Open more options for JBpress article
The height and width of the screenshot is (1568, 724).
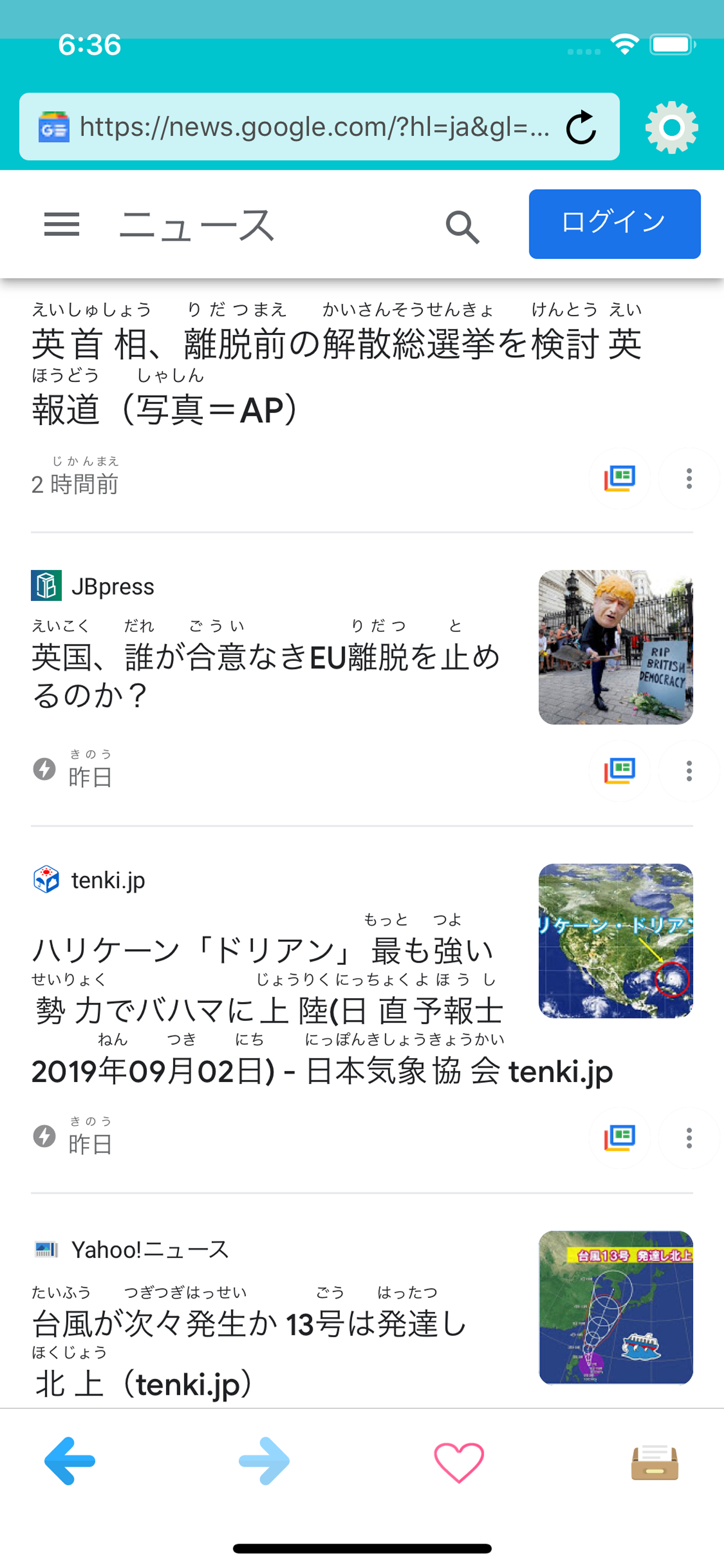pyautogui.click(x=688, y=771)
